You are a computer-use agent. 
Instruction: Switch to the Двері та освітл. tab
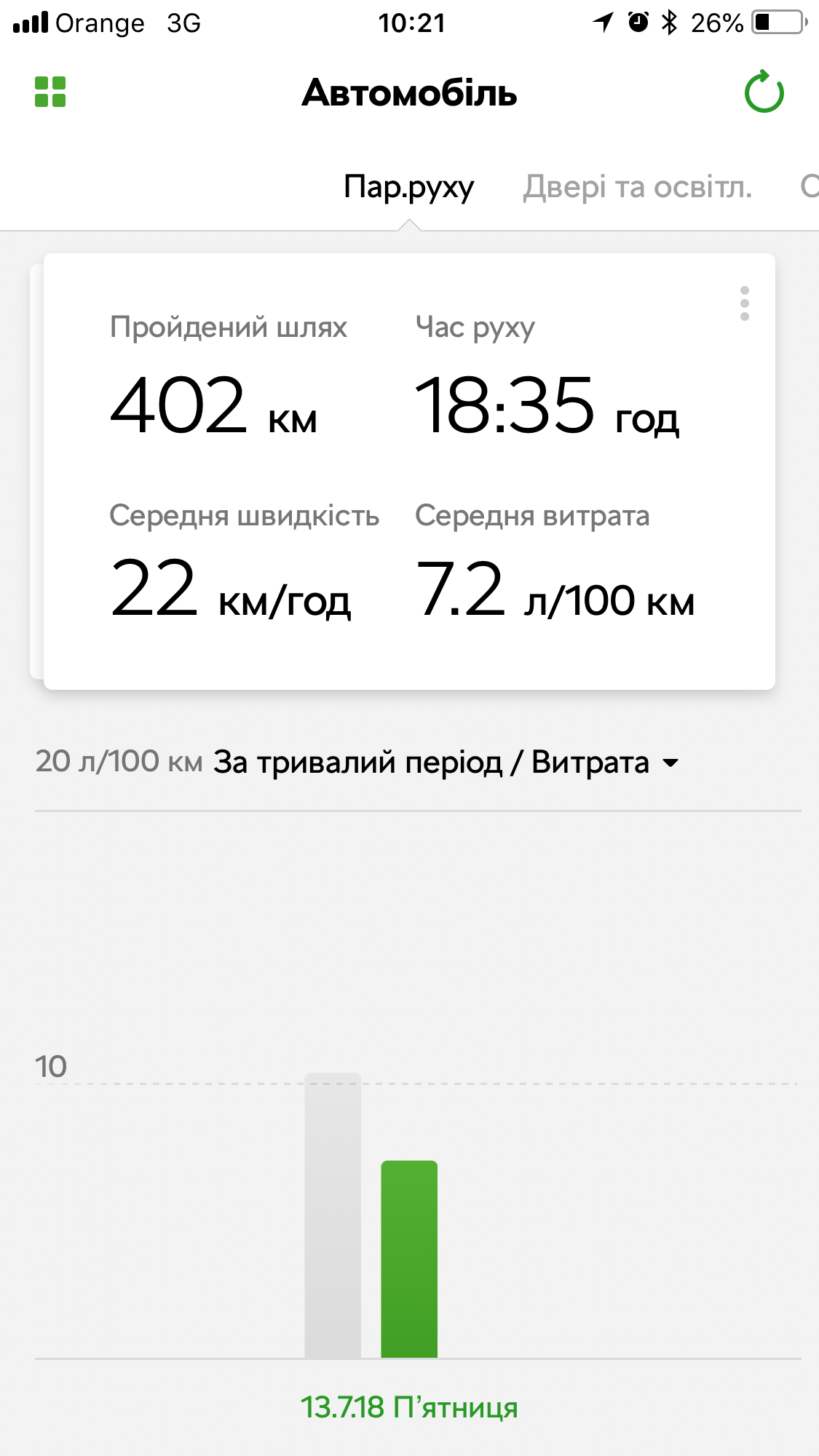(x=637, y=187)
